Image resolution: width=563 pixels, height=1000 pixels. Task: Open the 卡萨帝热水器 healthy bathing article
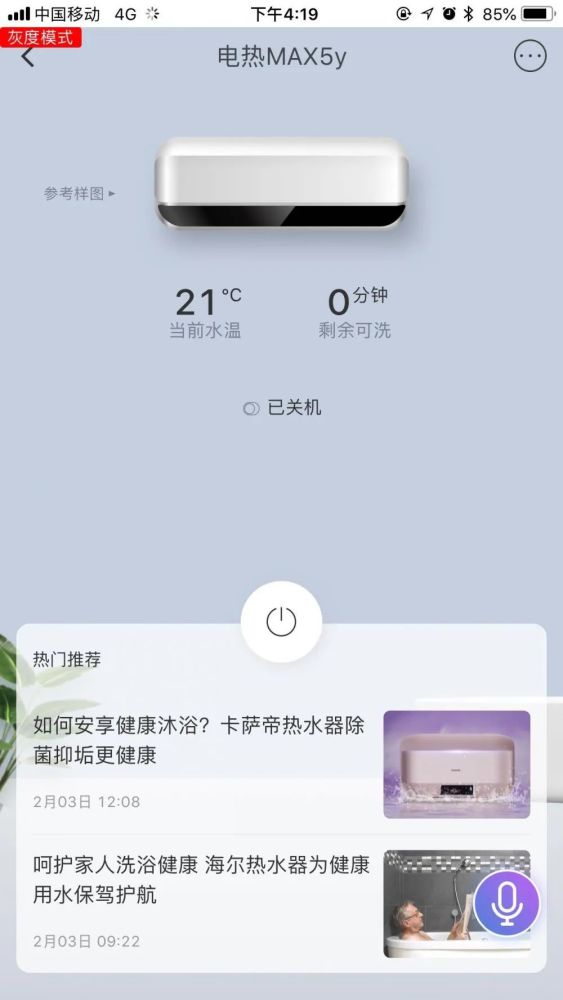tap(281, 764)
